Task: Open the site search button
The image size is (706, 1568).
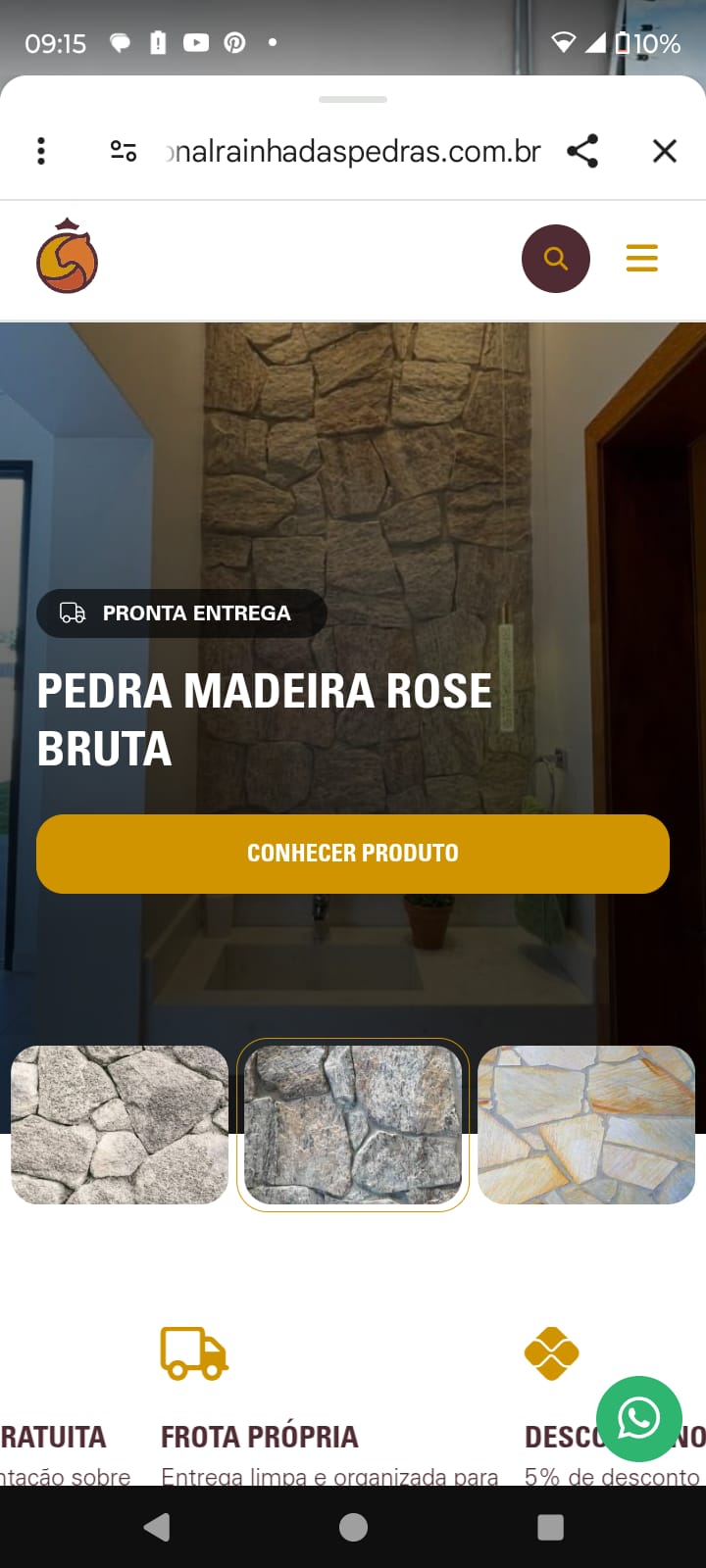Action: tap(556, 259)
